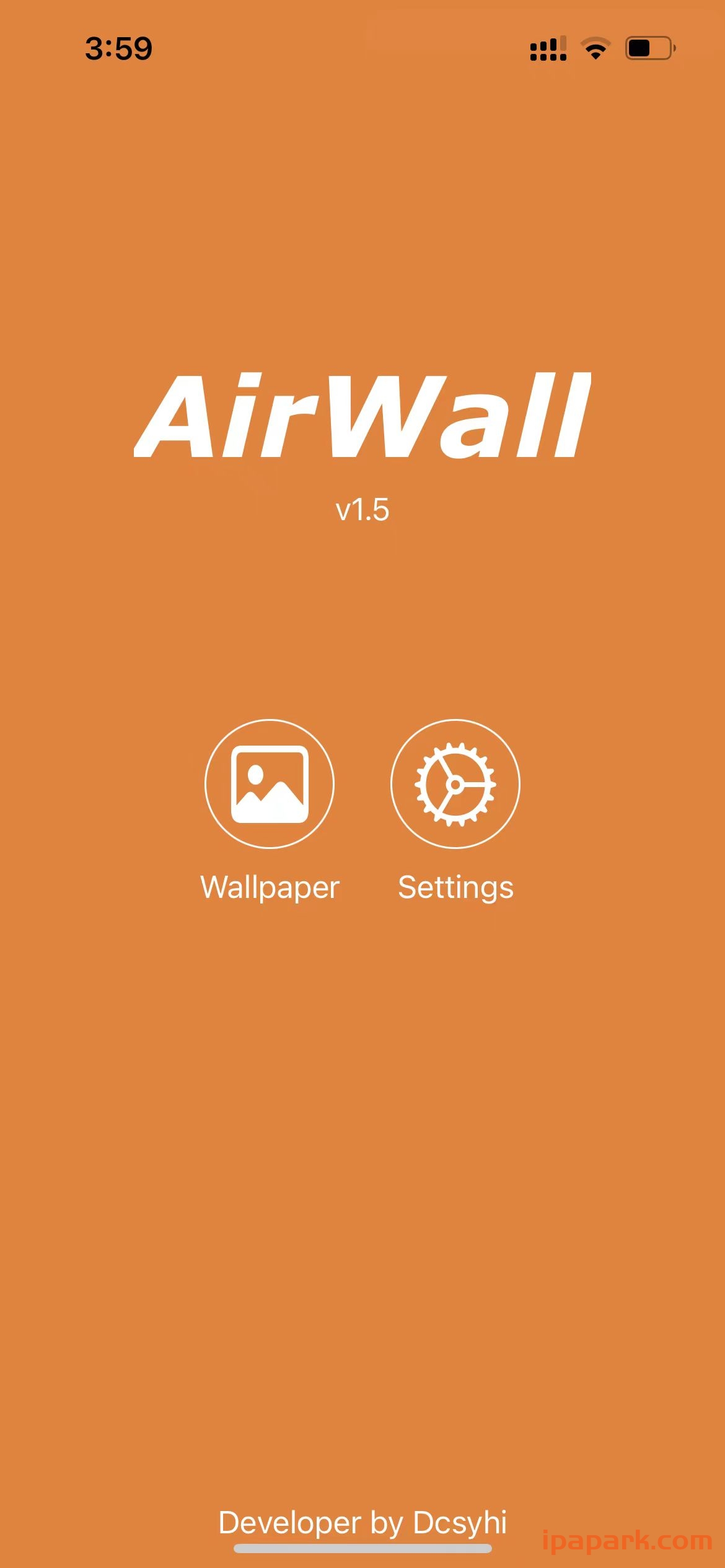Select the Settings text label

456,887
